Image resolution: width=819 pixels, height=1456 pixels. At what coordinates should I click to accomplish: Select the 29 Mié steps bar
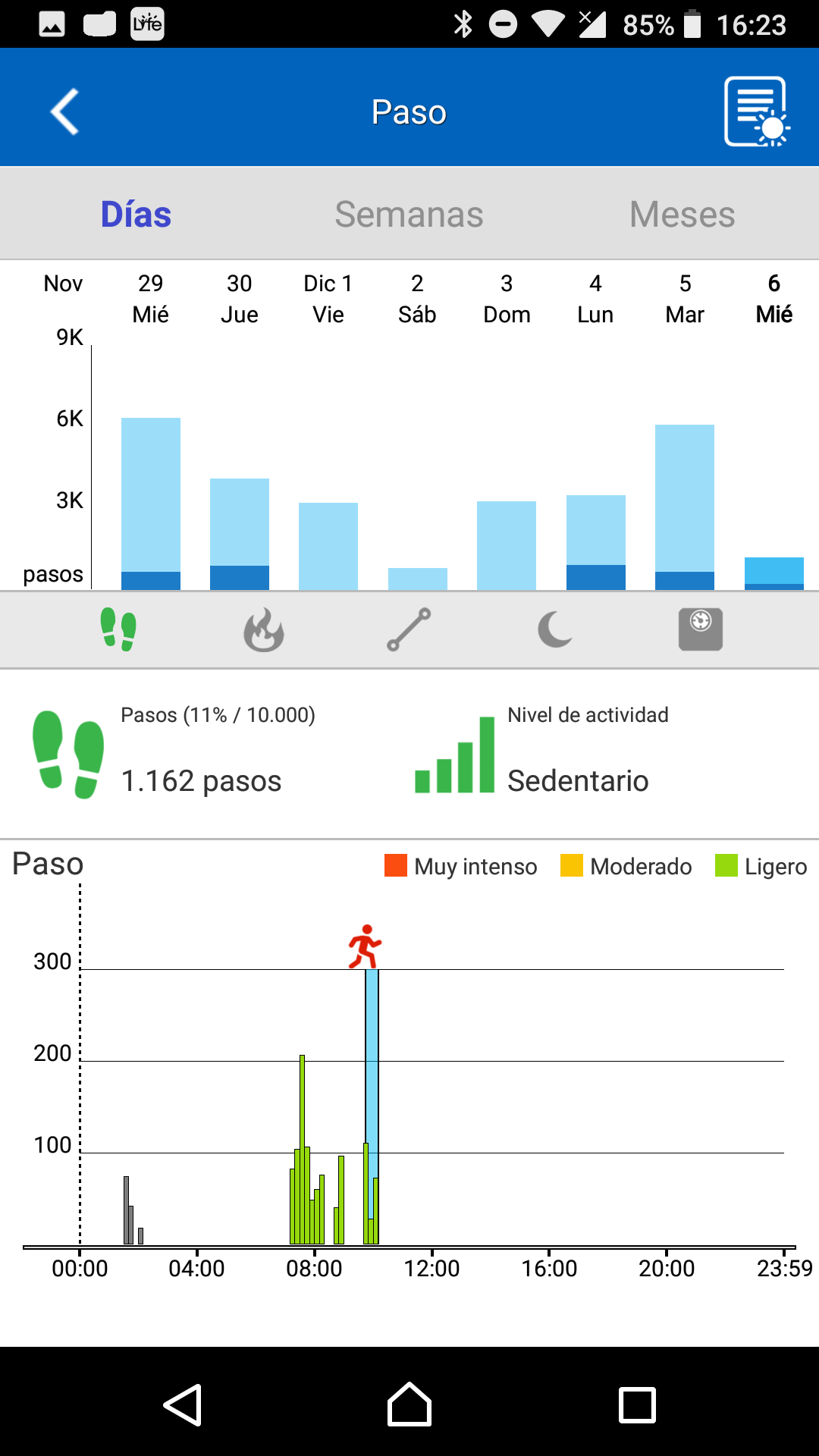pos(151,504)
